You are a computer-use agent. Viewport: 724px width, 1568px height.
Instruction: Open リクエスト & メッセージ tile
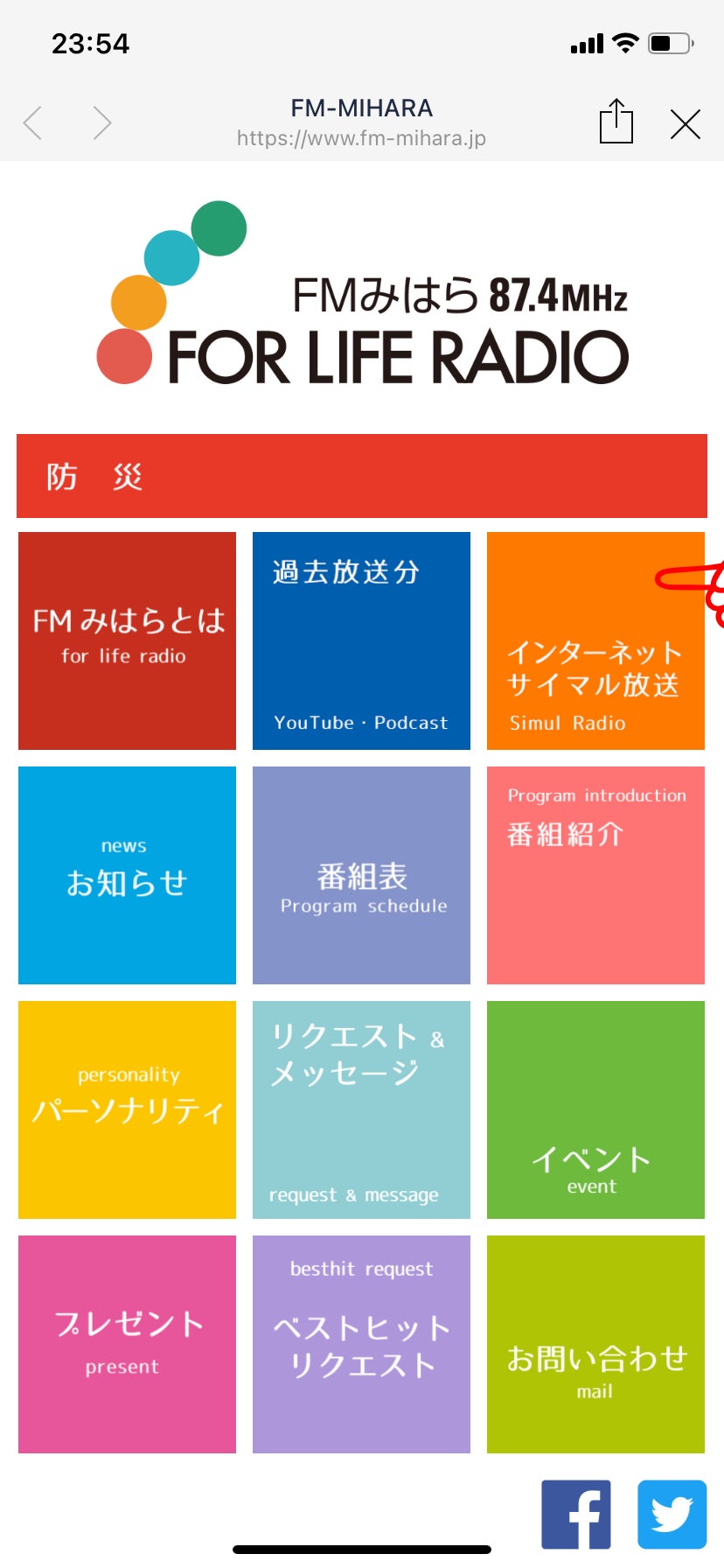click(361, 1109)
